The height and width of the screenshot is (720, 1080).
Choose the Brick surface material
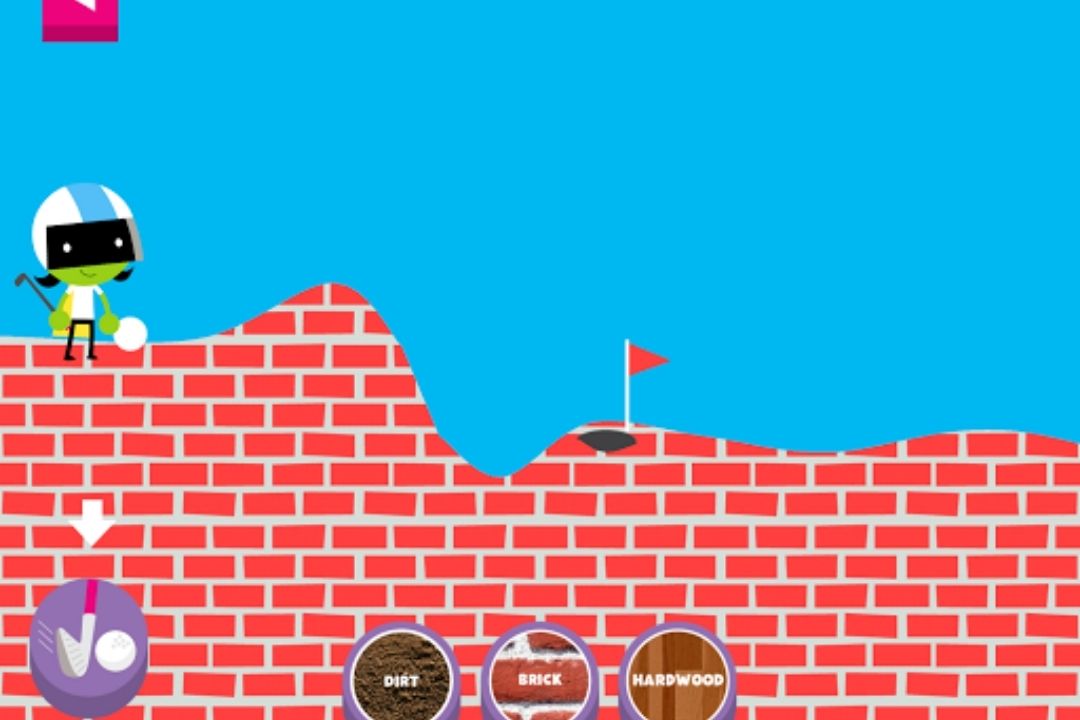click(540, 675)
